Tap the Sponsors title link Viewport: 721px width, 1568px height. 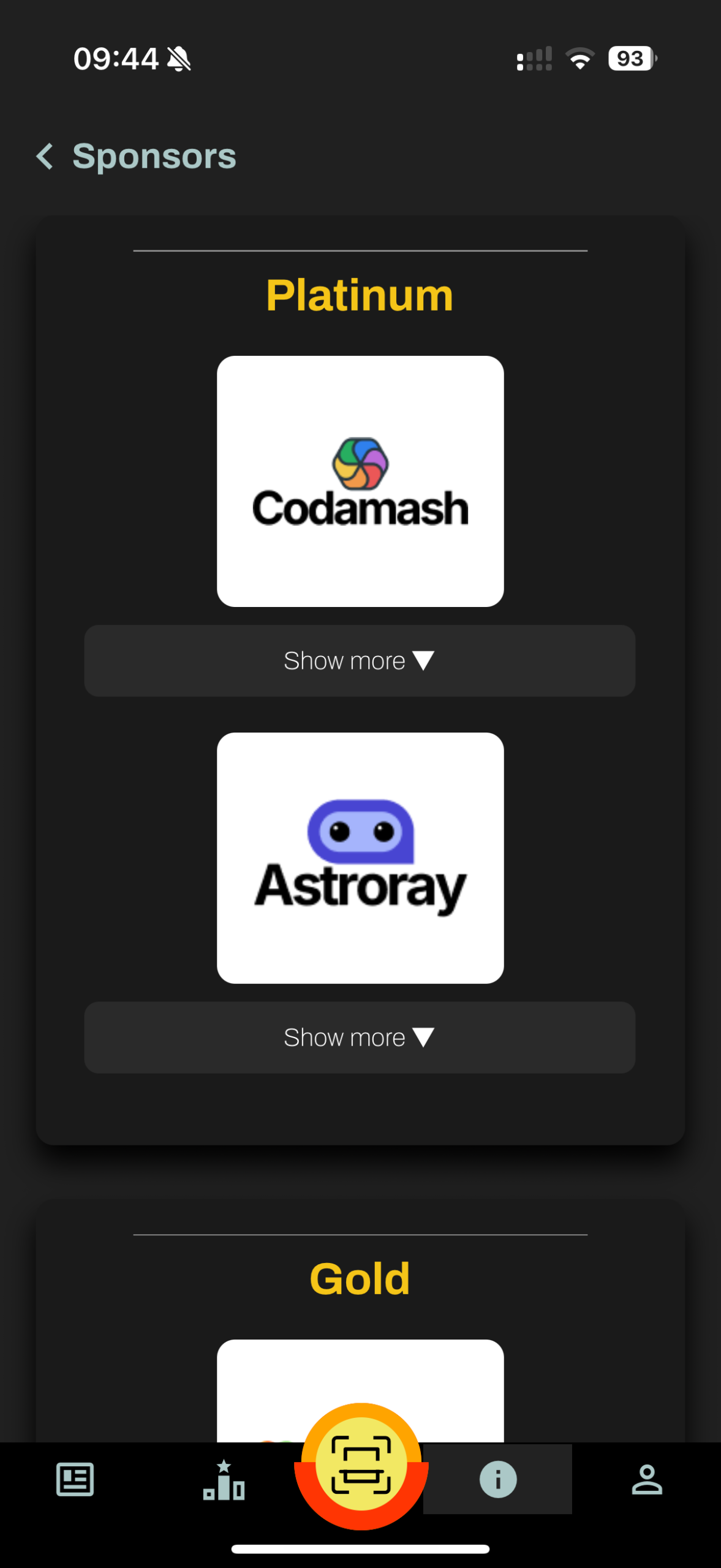point(154,156)
